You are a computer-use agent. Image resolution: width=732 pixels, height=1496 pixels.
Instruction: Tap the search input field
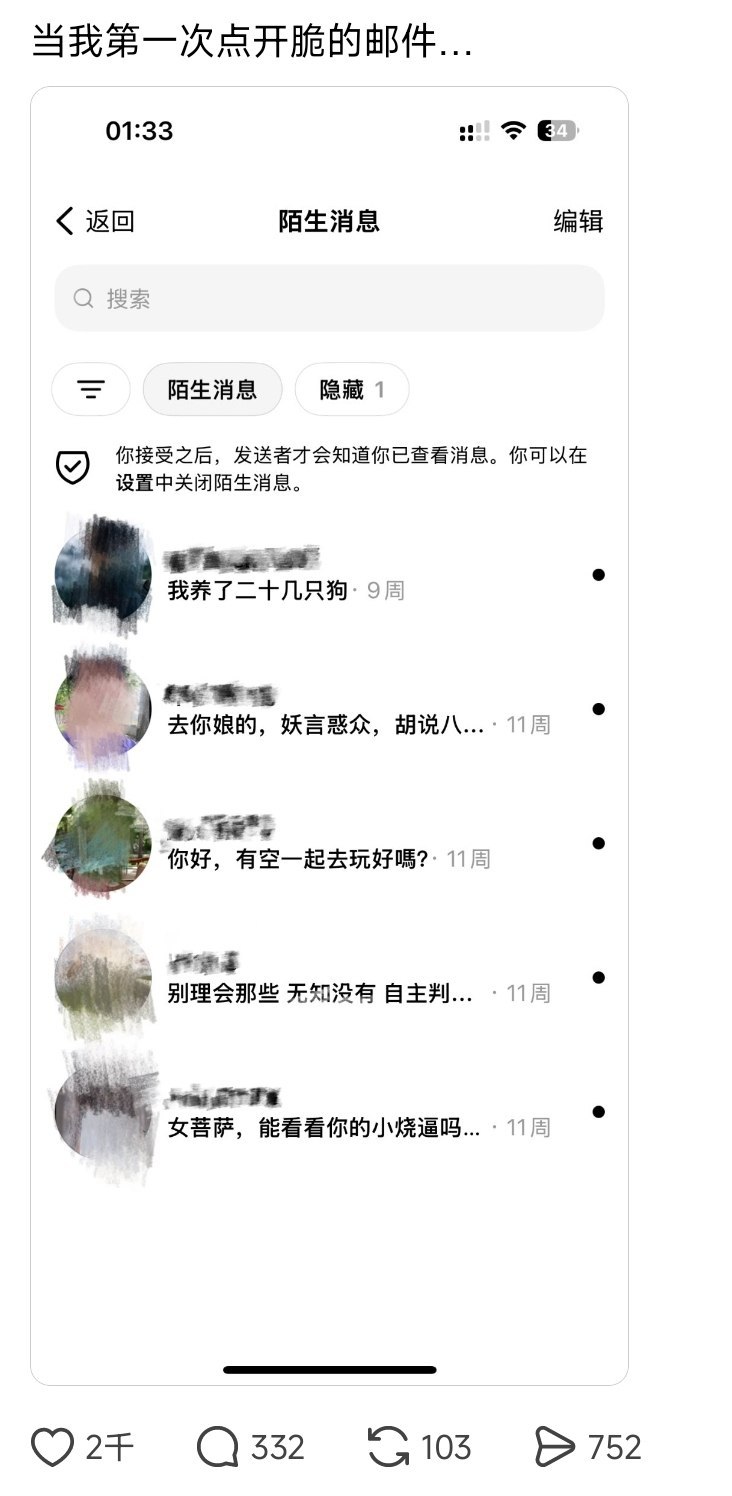(x=330, y=298)
